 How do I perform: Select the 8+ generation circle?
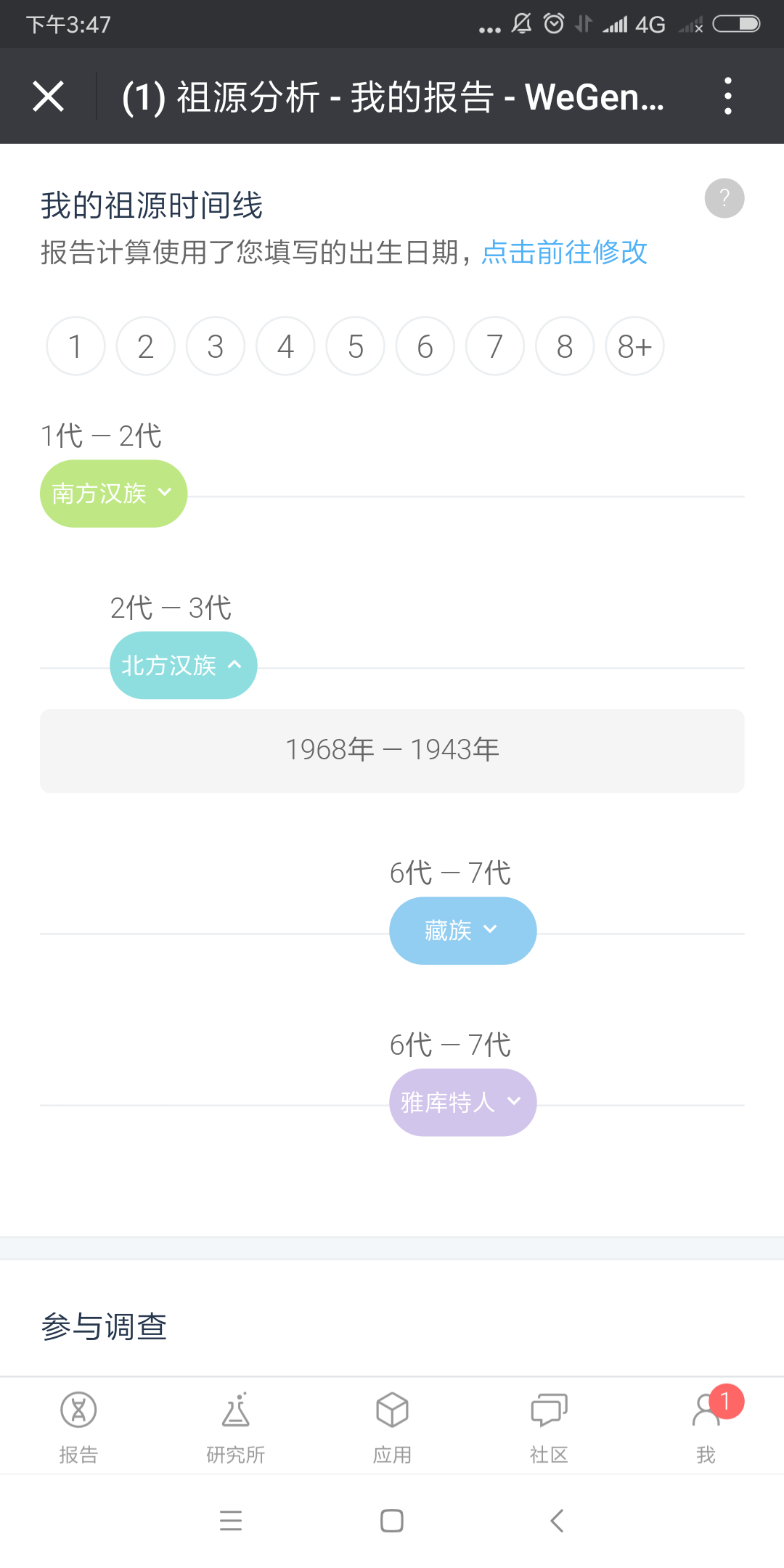[x=635, y=346]
